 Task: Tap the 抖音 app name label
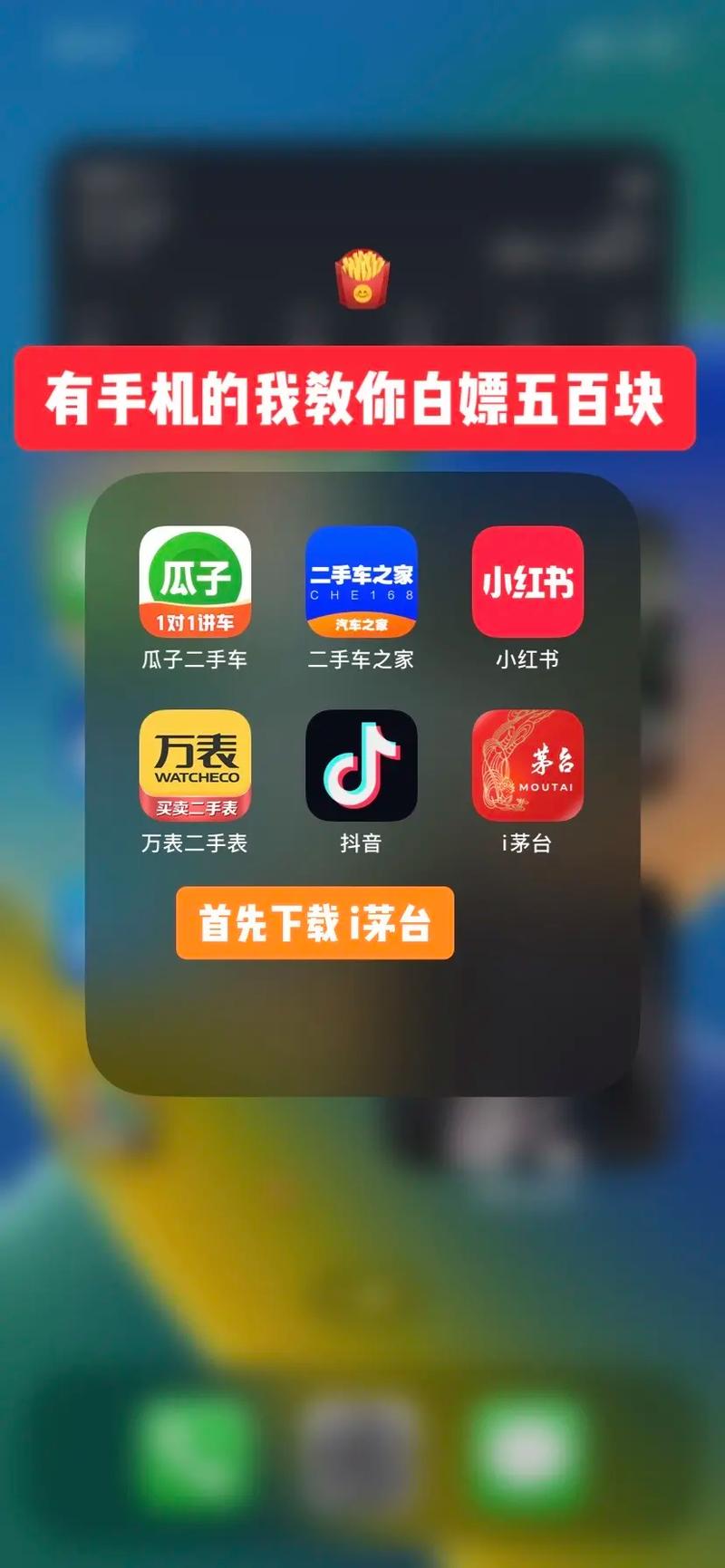click(x=361, y=841)
